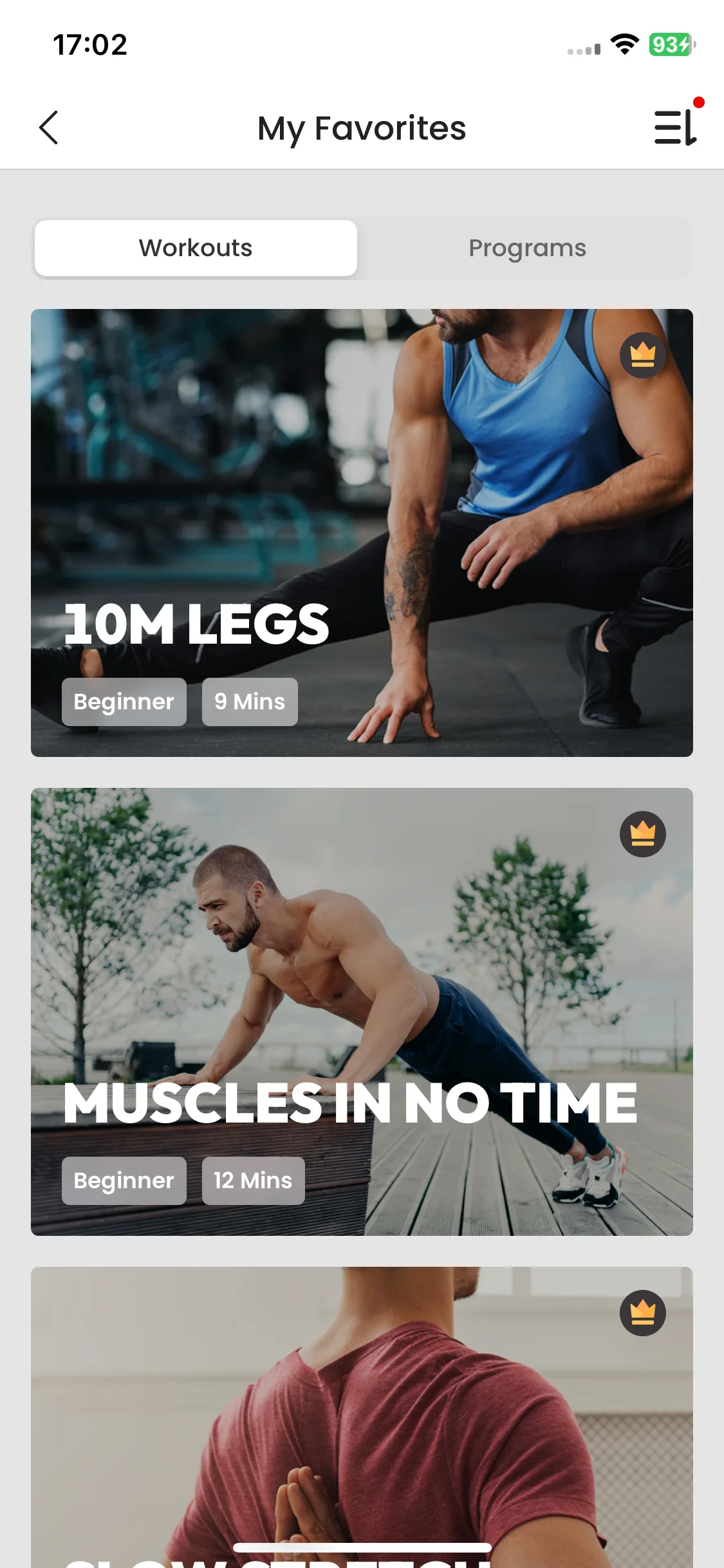Open the sort options icon

[x=676, y=127]
